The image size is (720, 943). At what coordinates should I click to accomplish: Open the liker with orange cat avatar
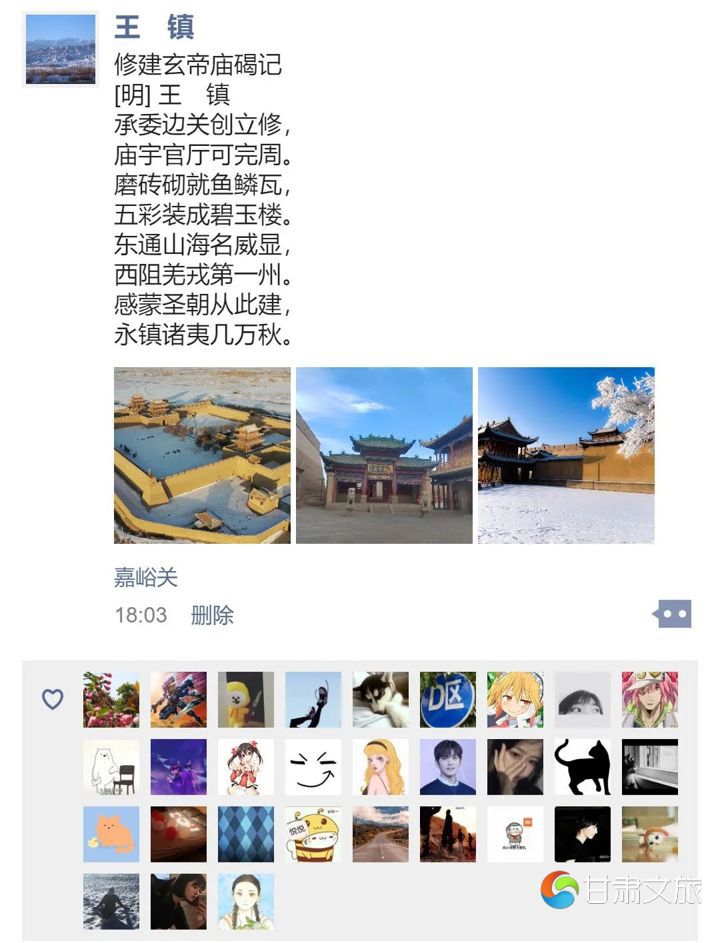coord(111,834)
